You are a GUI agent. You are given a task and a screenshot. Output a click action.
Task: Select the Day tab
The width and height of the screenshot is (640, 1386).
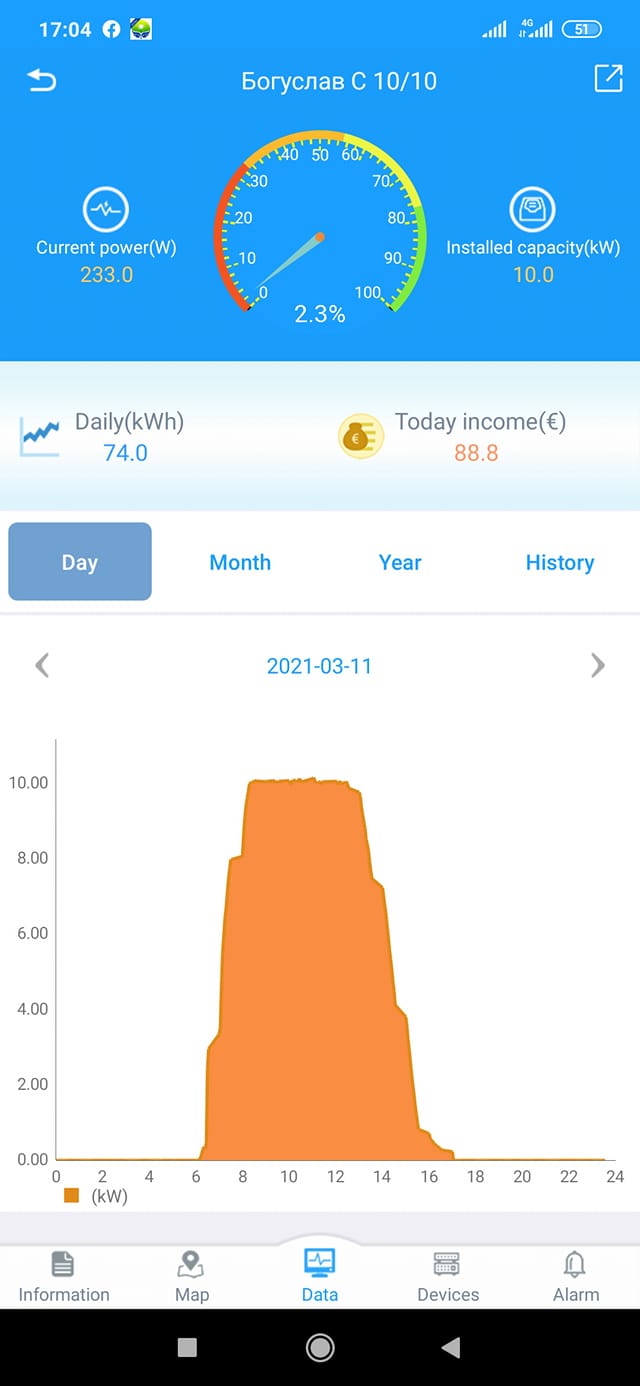pyautogui.click(x=80, y=562)
